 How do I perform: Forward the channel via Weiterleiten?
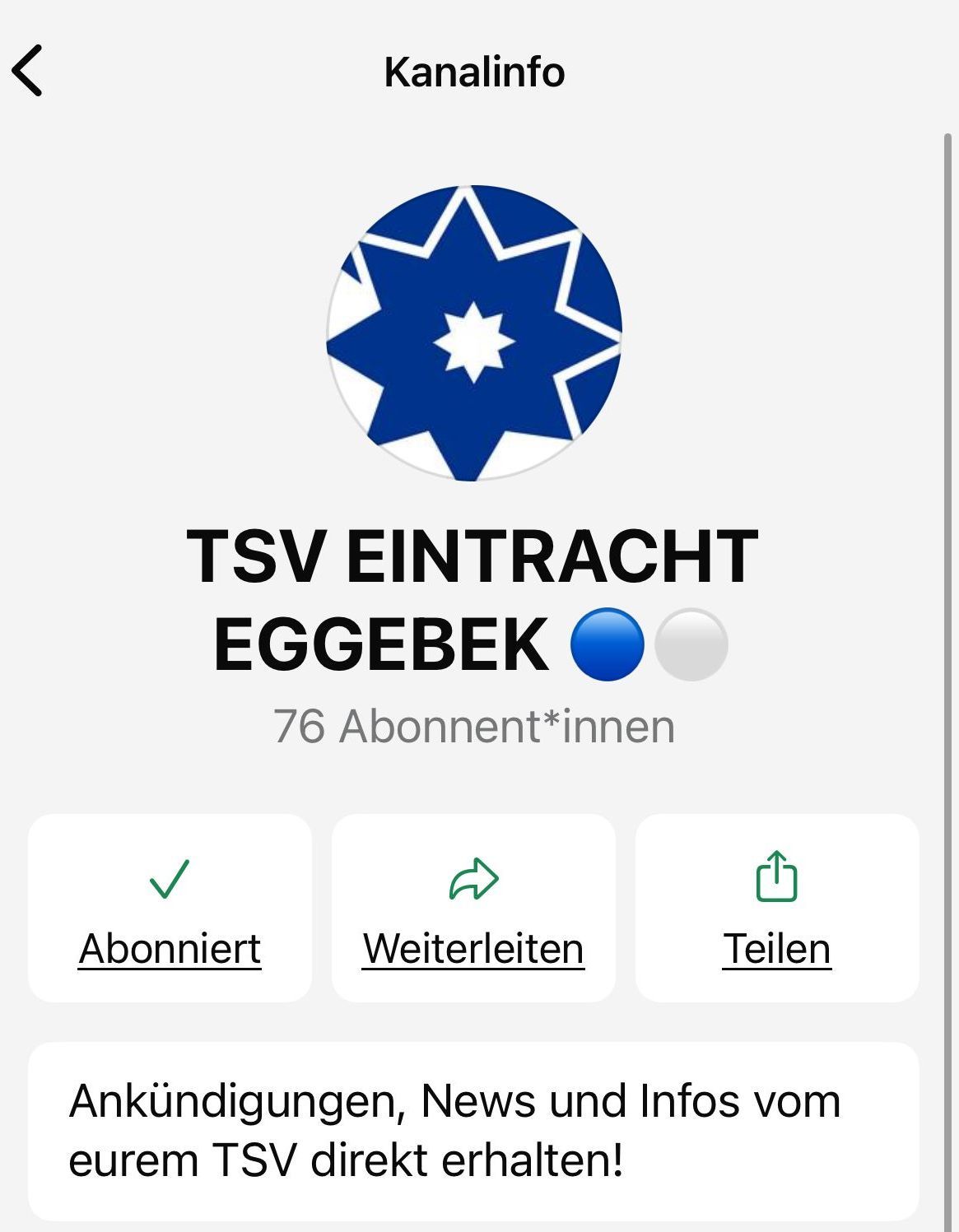(x=473, y=909)
